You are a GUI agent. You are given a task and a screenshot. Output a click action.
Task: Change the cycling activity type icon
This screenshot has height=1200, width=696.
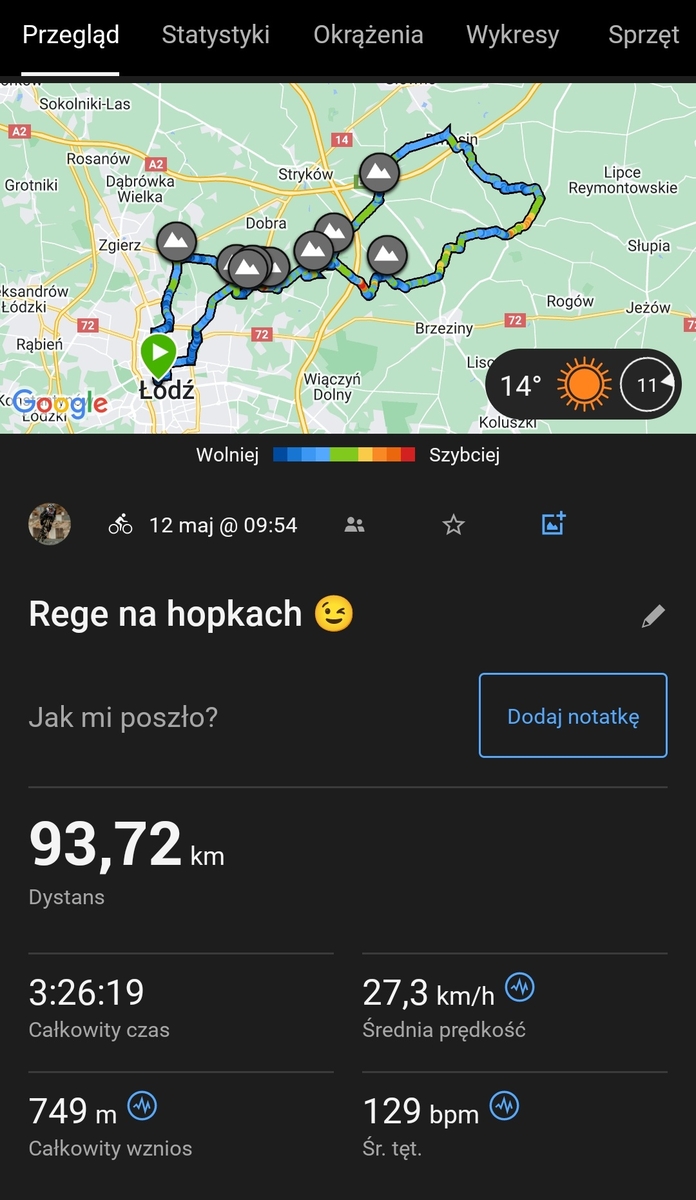click(121, 524)
